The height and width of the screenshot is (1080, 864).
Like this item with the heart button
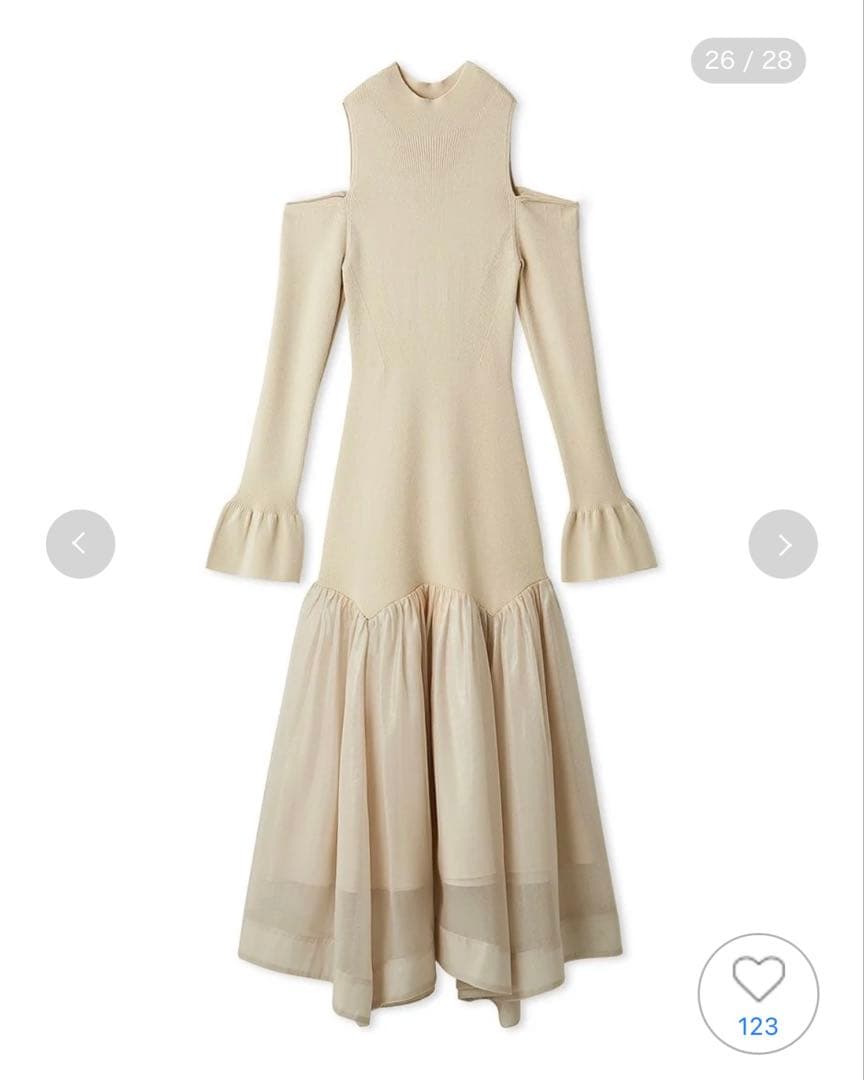(x=758, y=992)
